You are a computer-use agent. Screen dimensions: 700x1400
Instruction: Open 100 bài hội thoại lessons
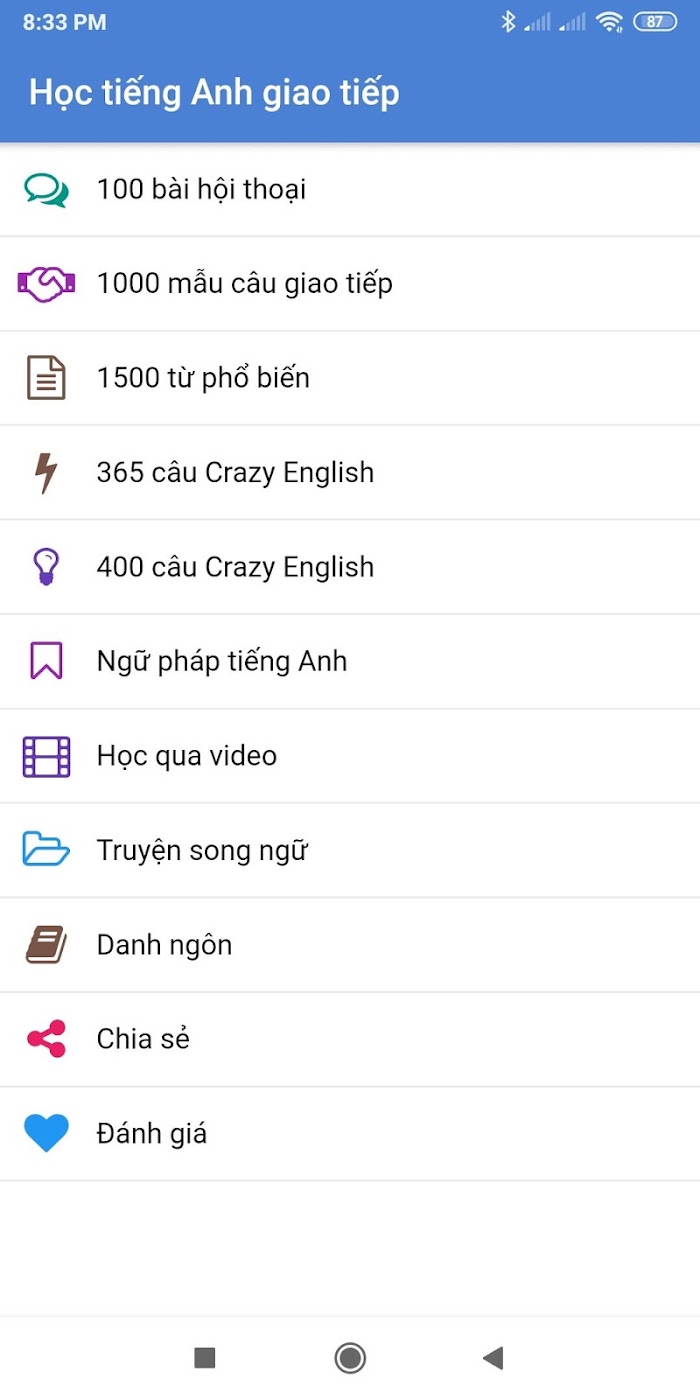[x=350, y=189]
